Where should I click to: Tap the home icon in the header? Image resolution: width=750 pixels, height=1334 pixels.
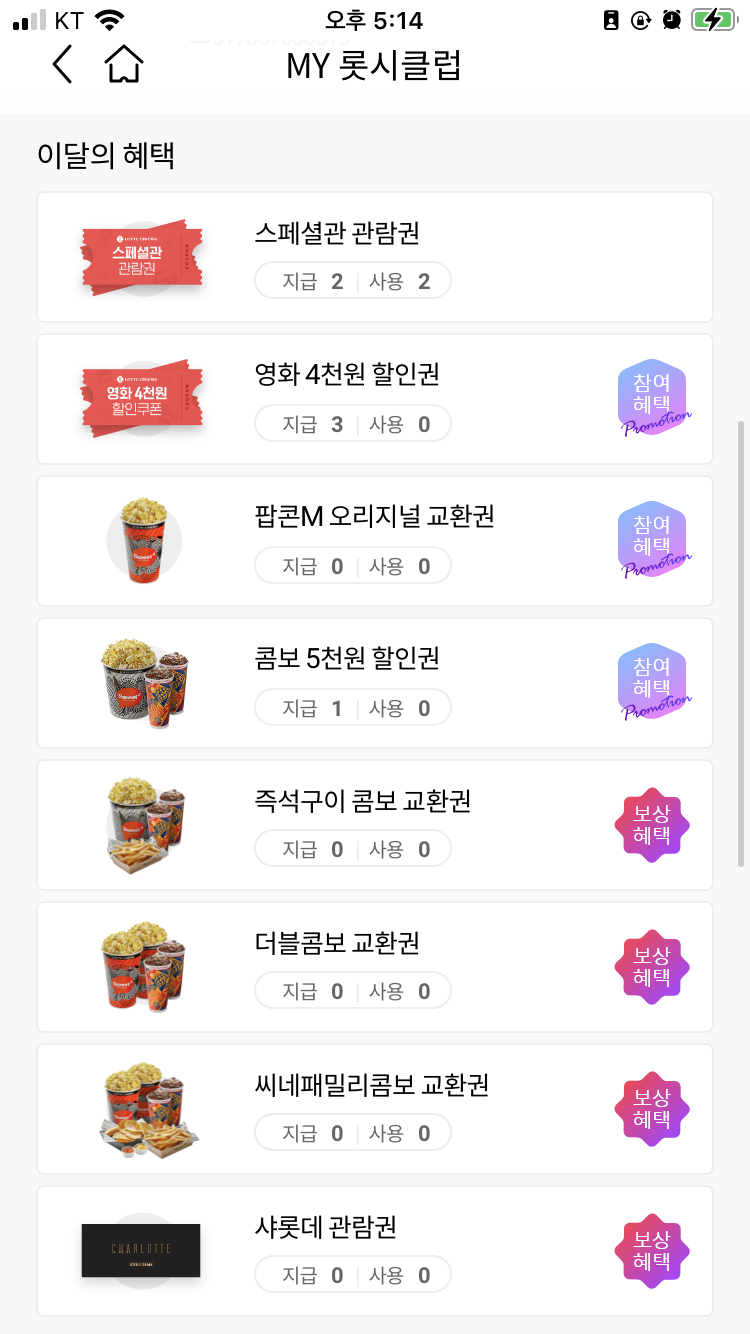[x=123, y=64]
